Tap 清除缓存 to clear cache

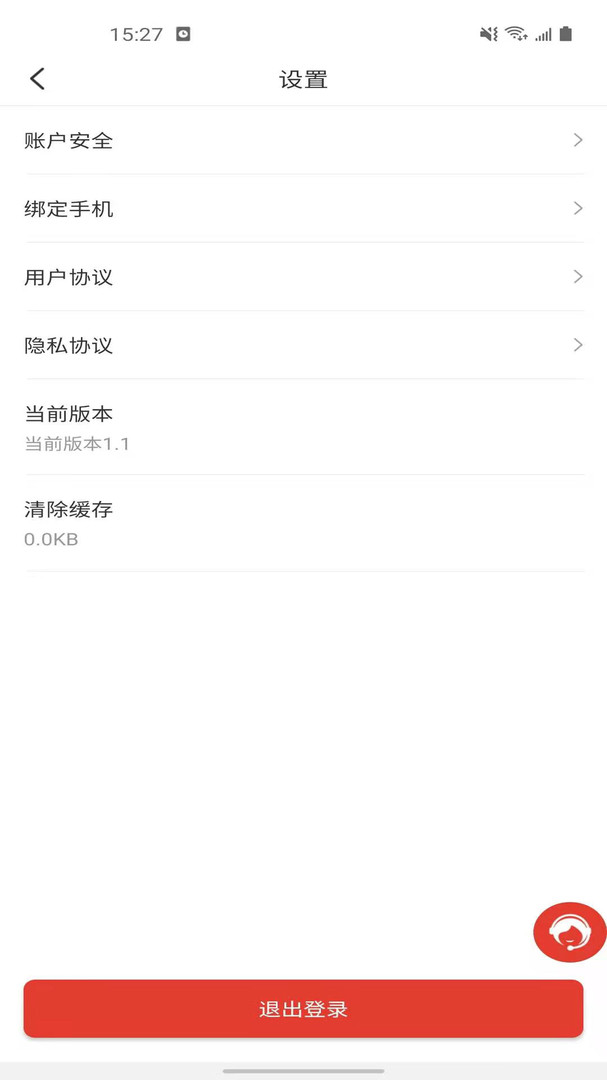tap(303, 523)
